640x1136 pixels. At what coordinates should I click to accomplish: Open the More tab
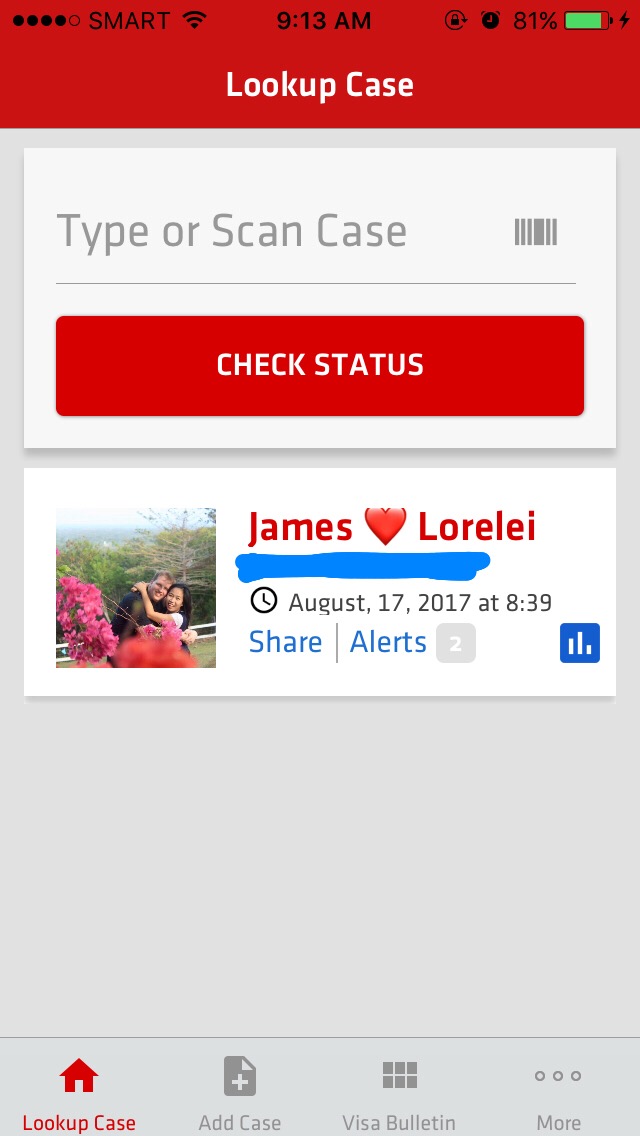tap(558, 1092)
